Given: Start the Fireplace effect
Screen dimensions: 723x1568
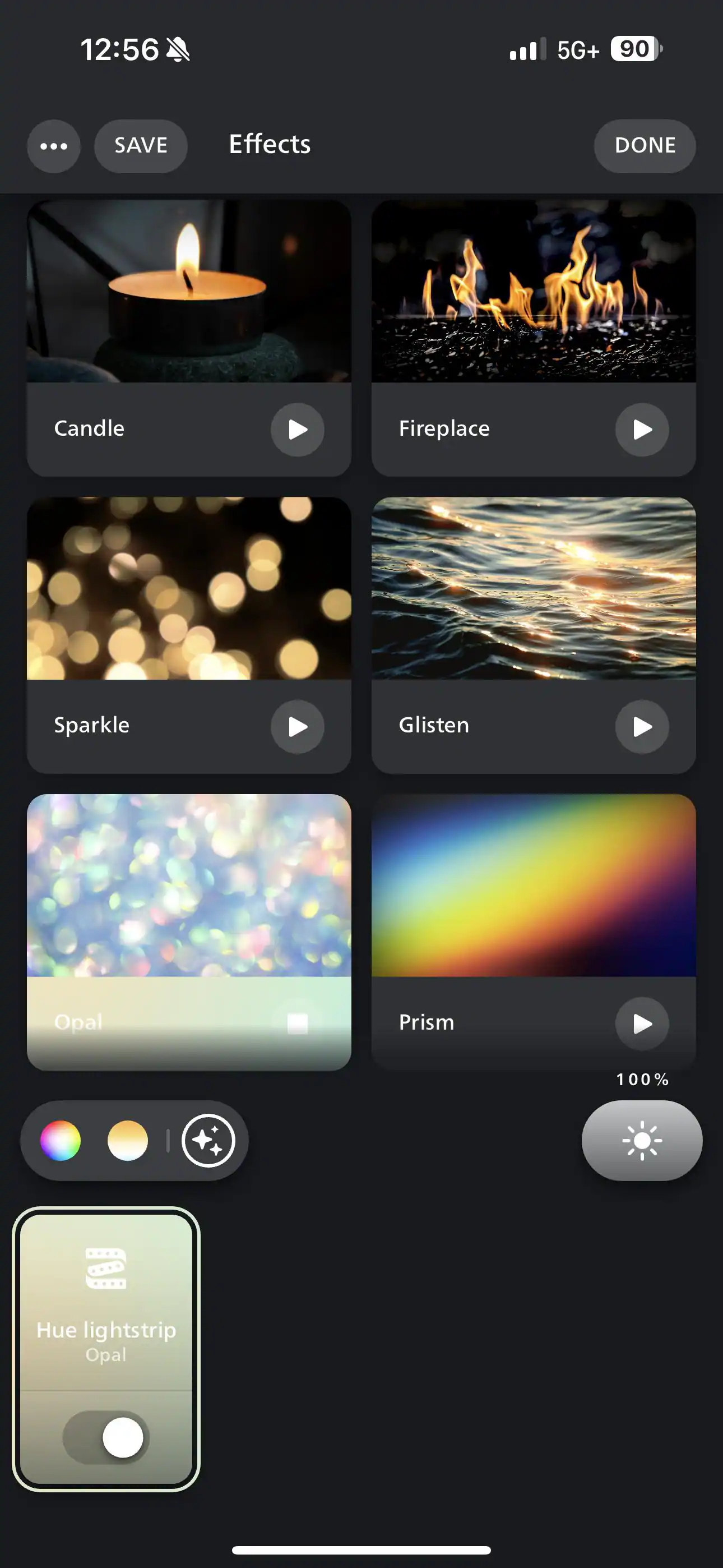Looking at the screenshot, I should tap(641, 430).
